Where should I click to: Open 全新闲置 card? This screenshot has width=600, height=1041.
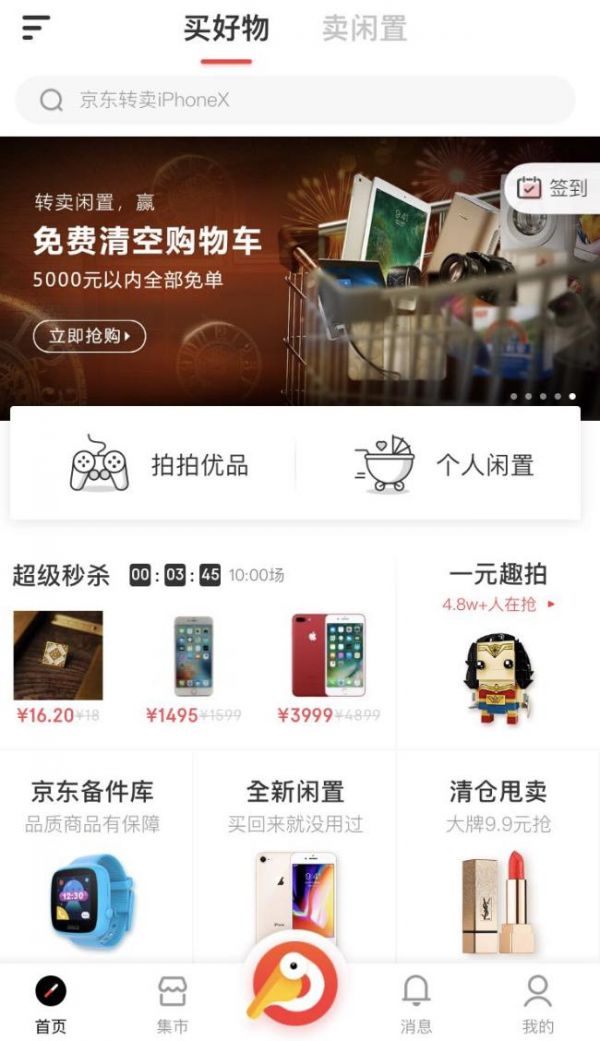pyautogui.click(x=295, y=860)
